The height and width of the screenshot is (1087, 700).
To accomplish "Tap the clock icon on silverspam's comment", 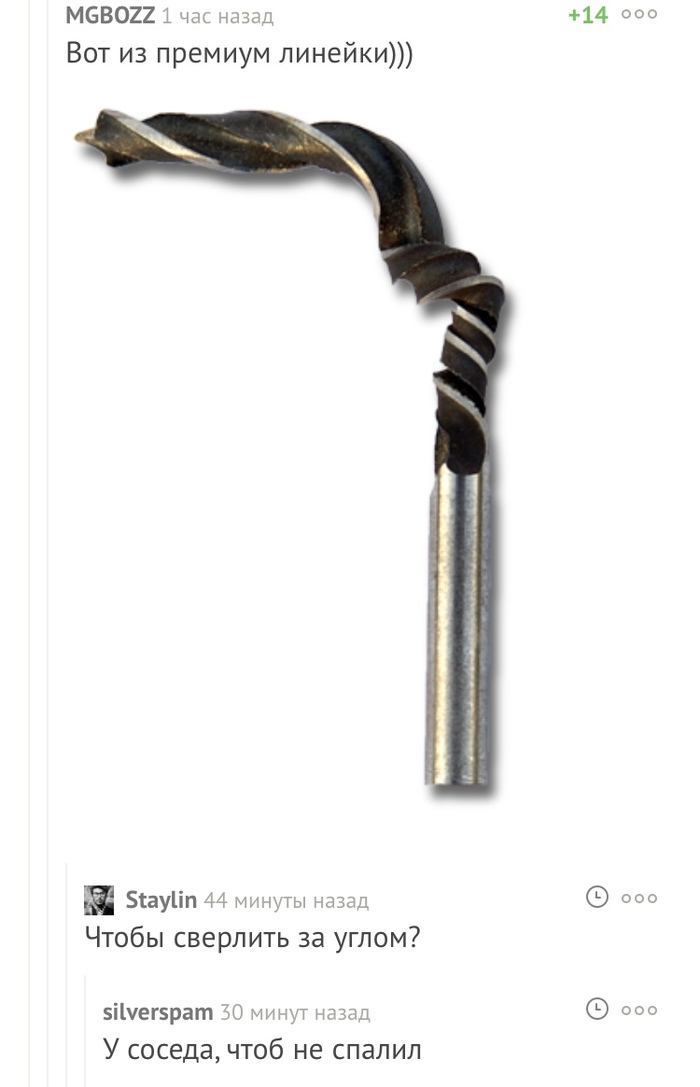I will [596, 1009].
